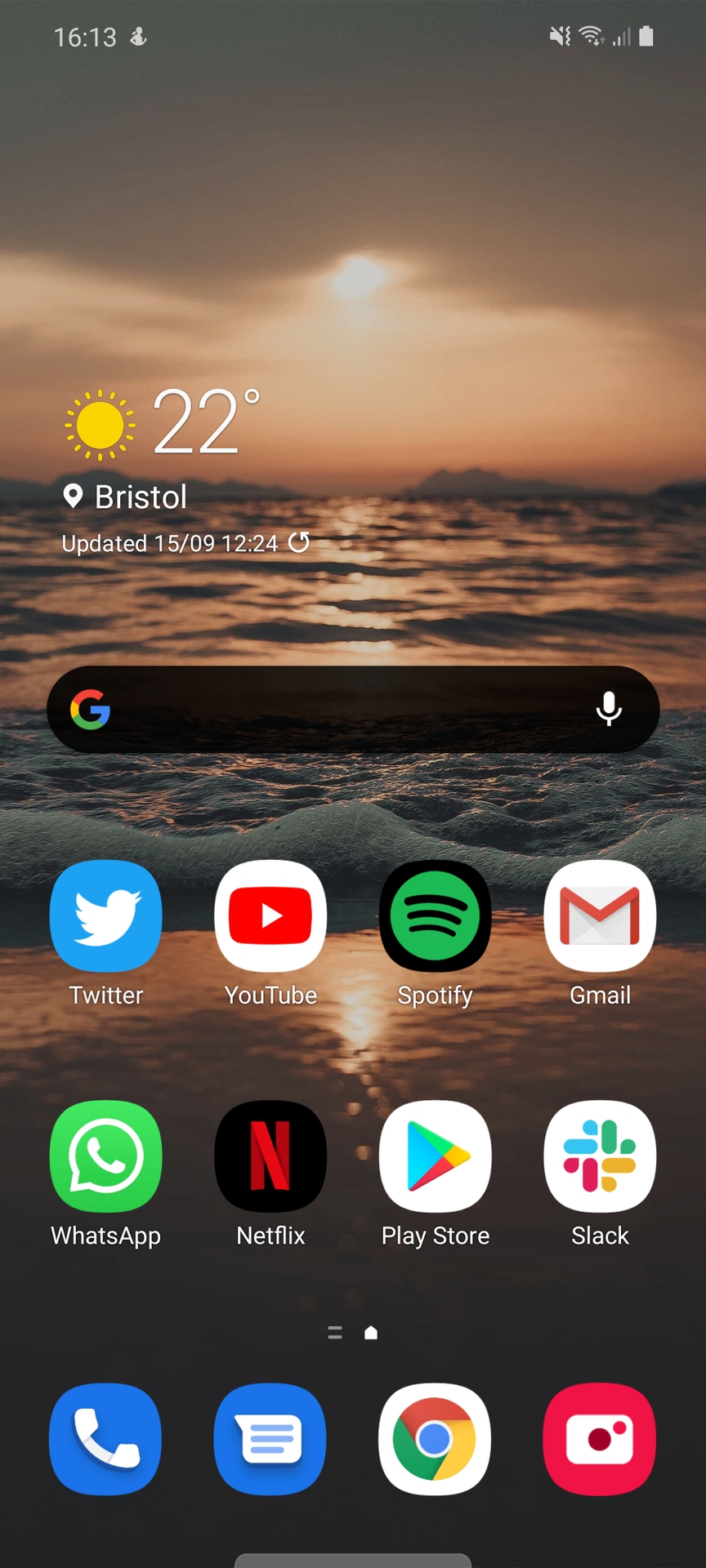Viewport: 706px width, 1568px height.
Task: Open the red camera app in the dock
Action: coord(600,1439)
